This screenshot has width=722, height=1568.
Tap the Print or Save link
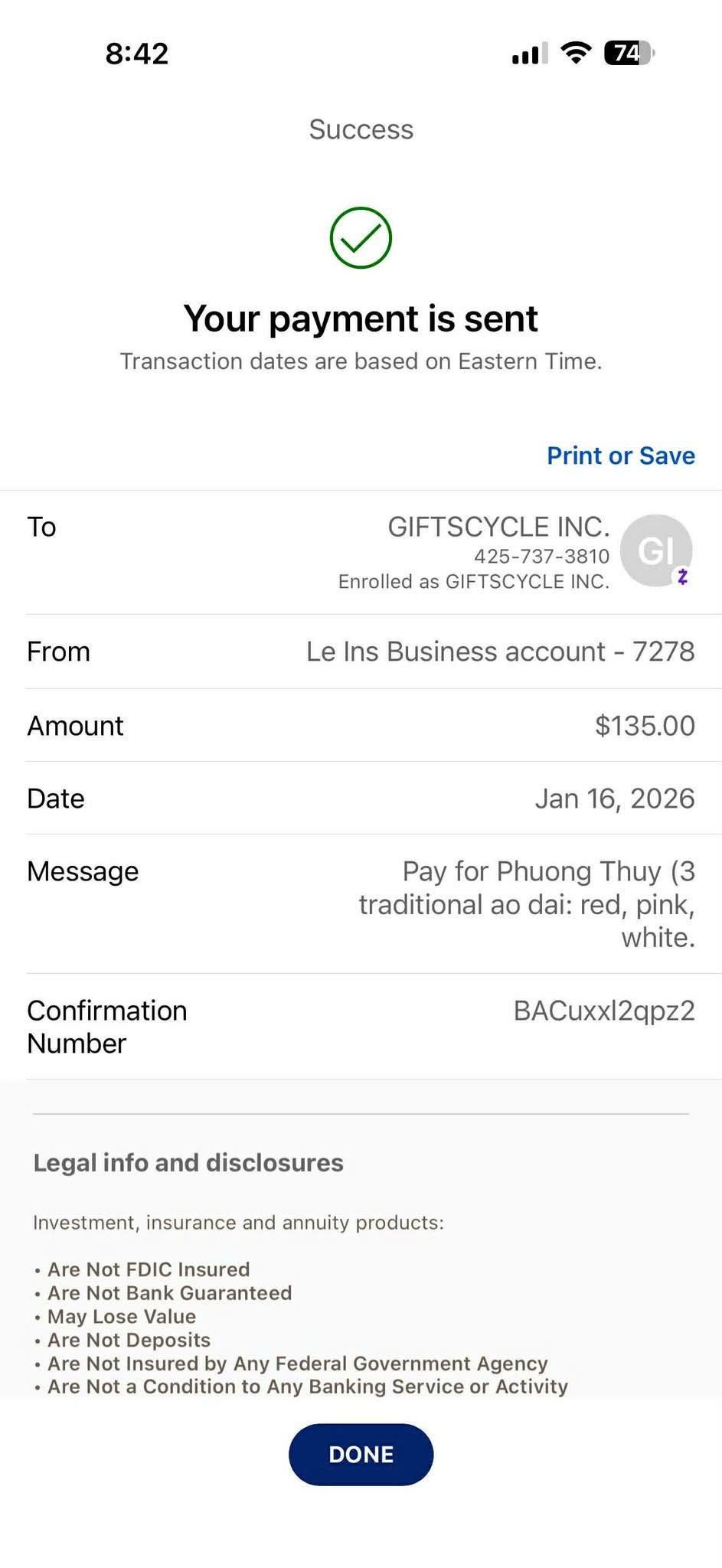(x=620, y=456)
